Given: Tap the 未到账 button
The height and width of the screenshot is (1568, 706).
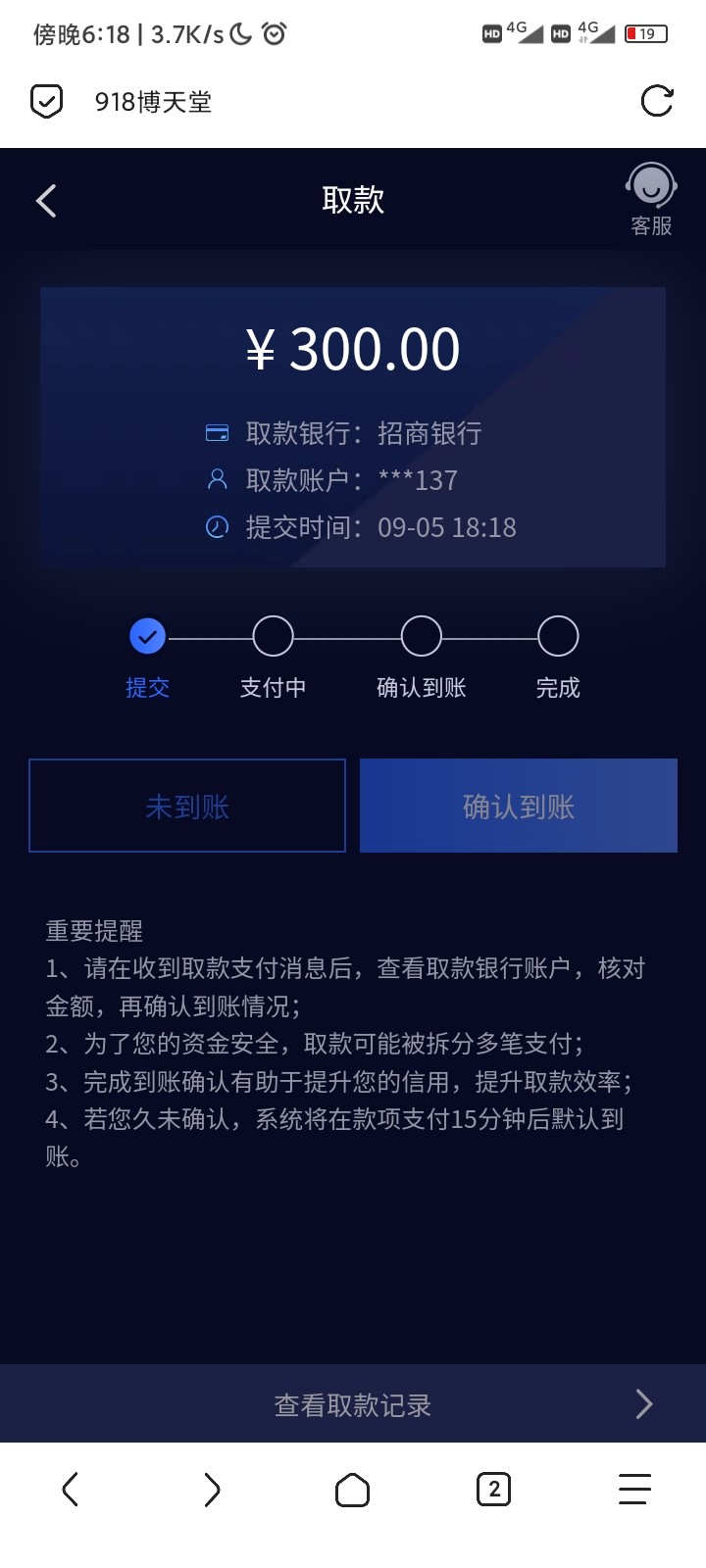Looking at the screenshot, I should [187, 806].
